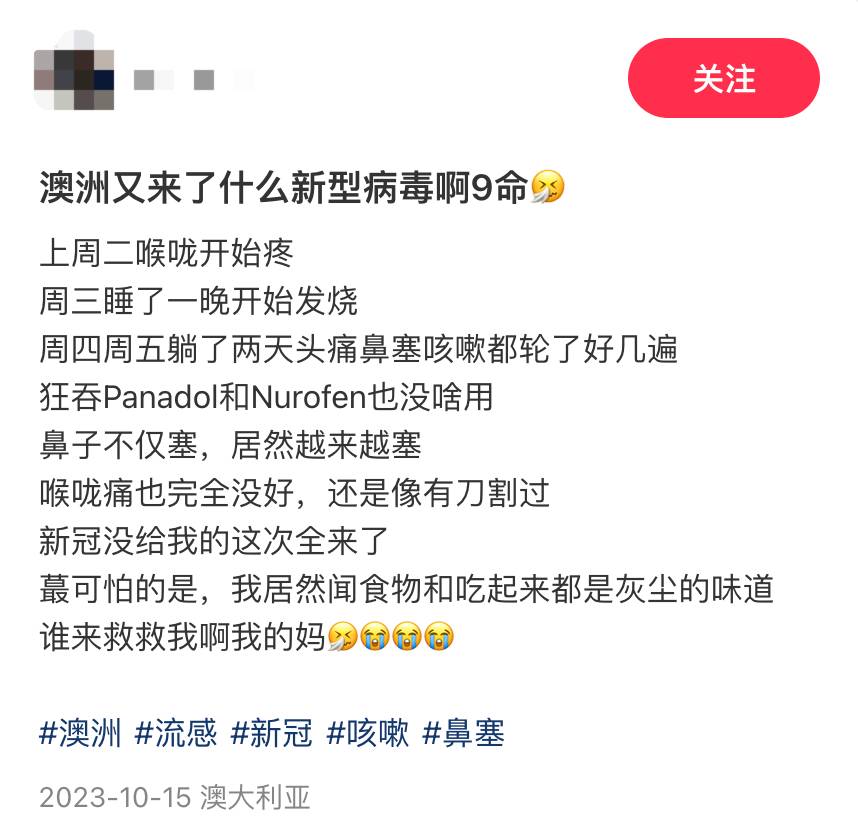Tap the 关注 follow button
This screenshot has height=840, width=858.
pyautogui.click(x=723, y=78)
